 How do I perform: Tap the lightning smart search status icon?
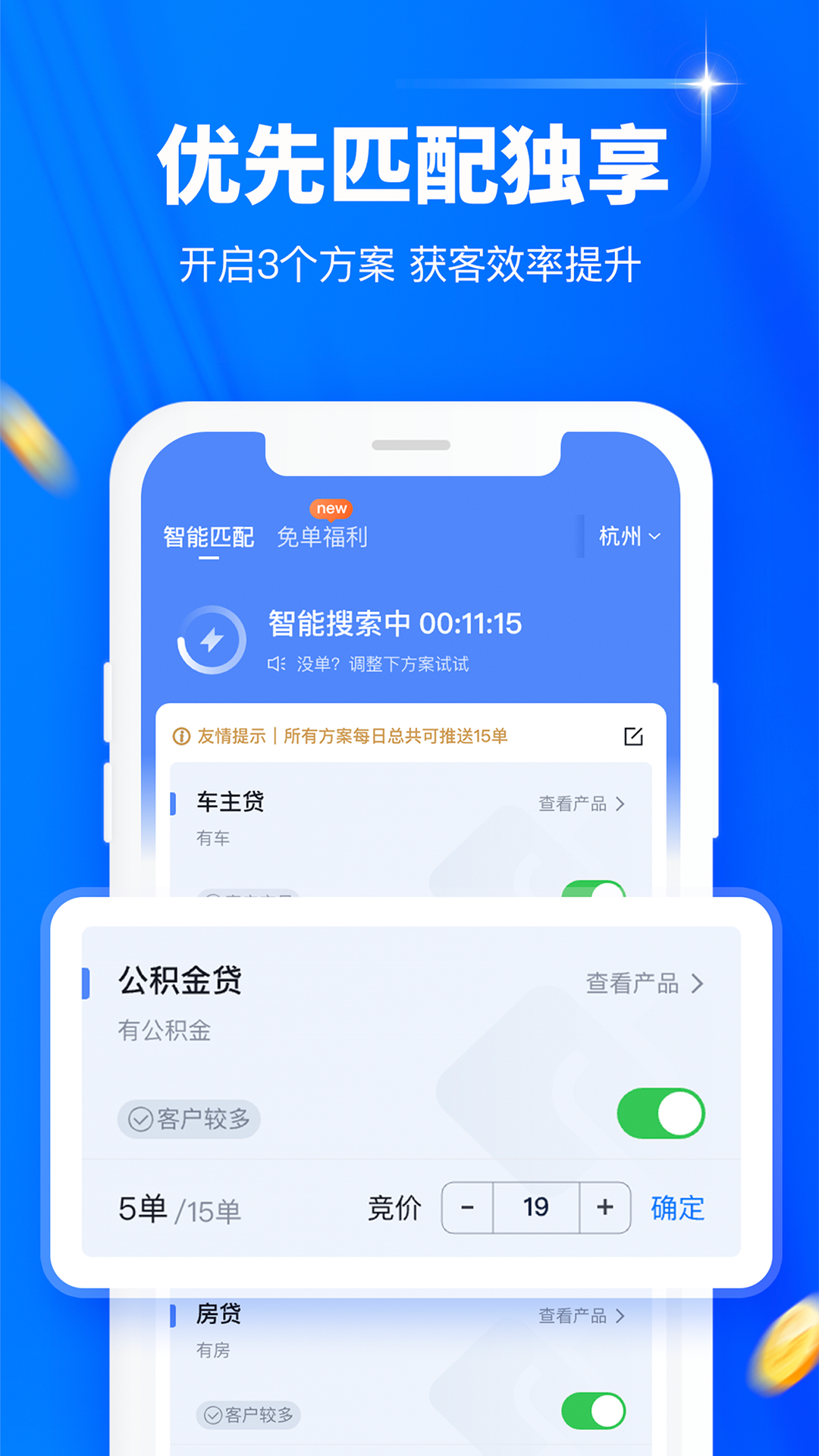(x=212, y=639)
